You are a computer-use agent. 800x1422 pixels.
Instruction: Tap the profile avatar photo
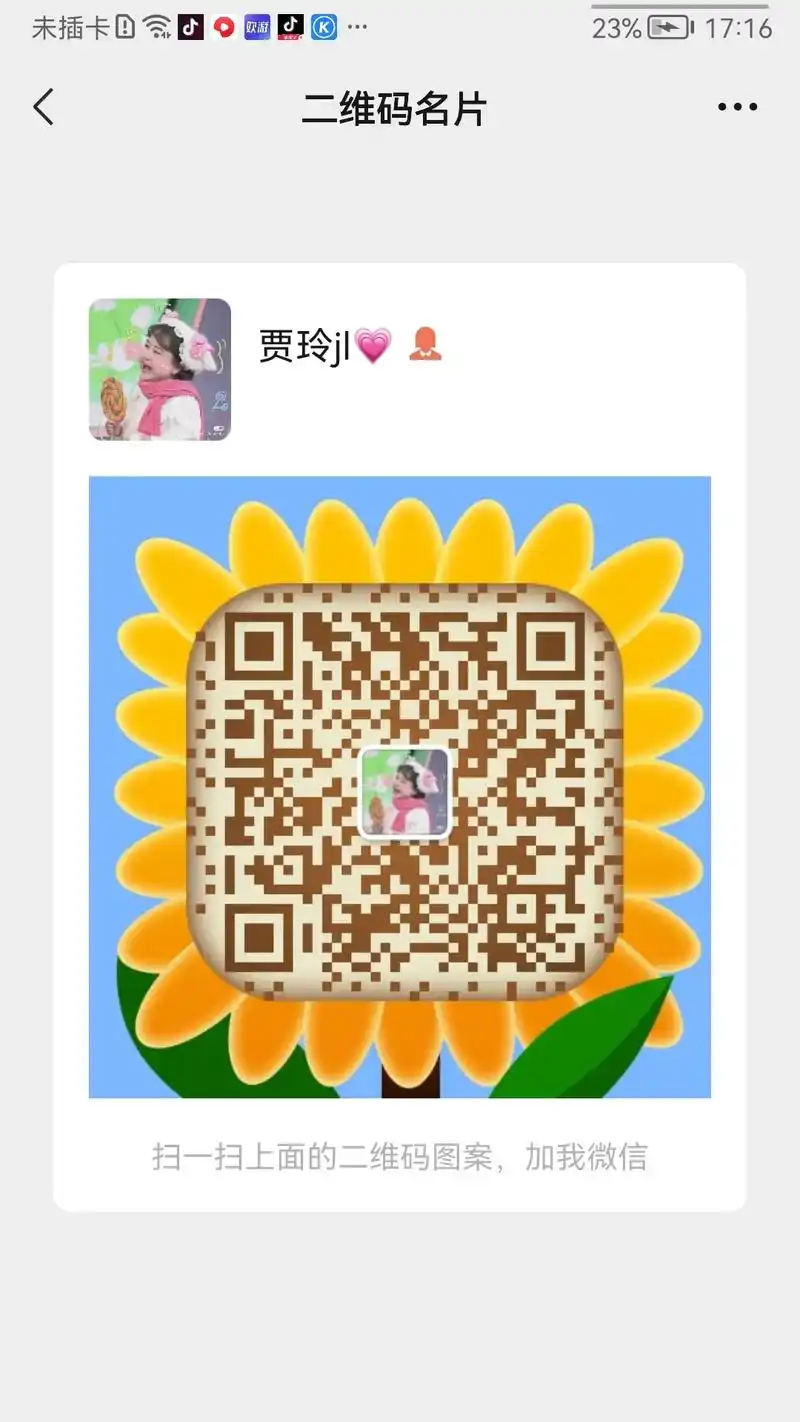(x=159, y=369)
